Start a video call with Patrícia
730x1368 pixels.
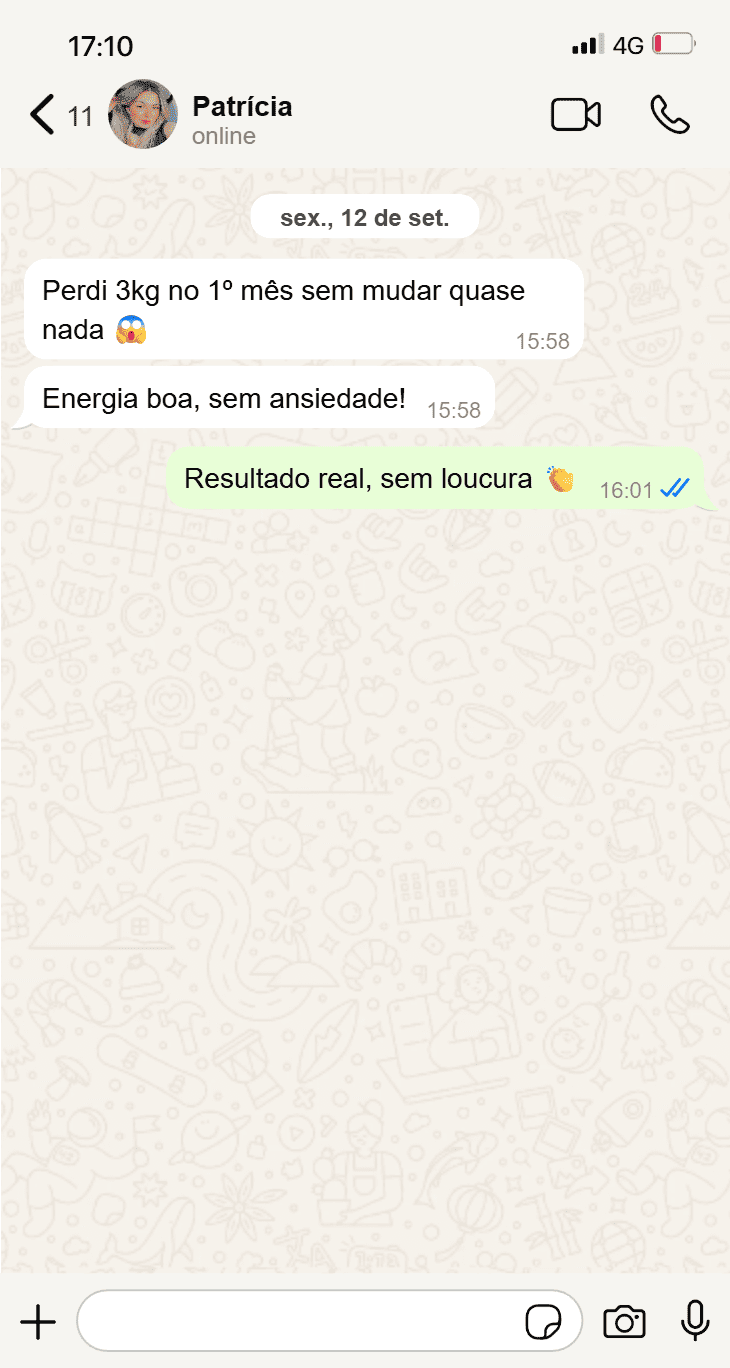576,115
